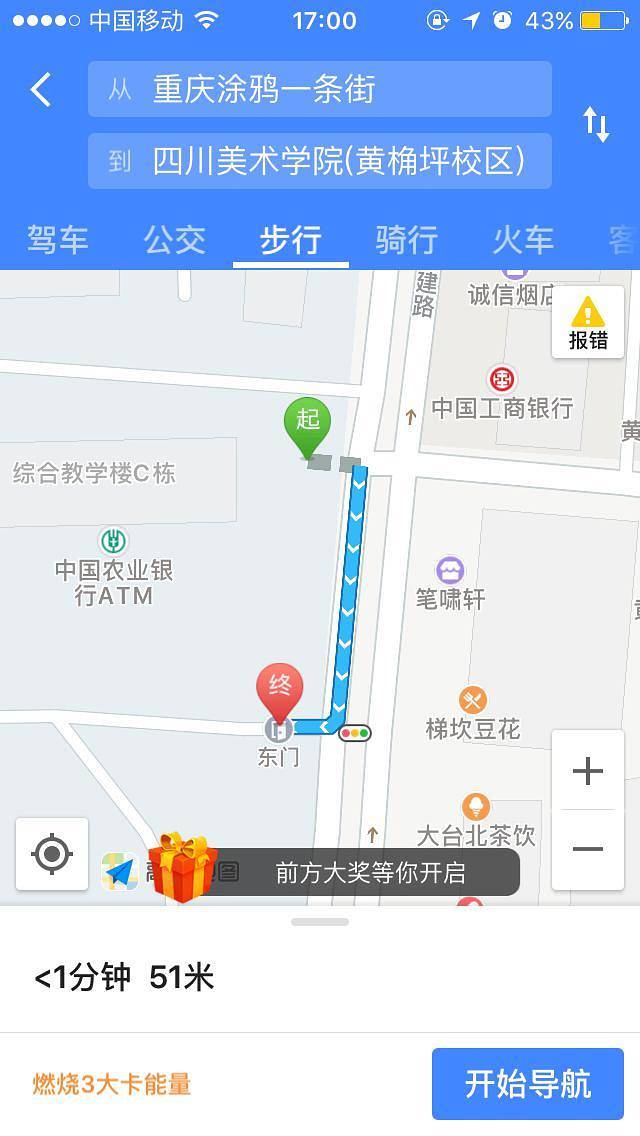Edit the destination 四川美术学院(黄桷坪校区)

pyautogui.click(x=320, y=161)
